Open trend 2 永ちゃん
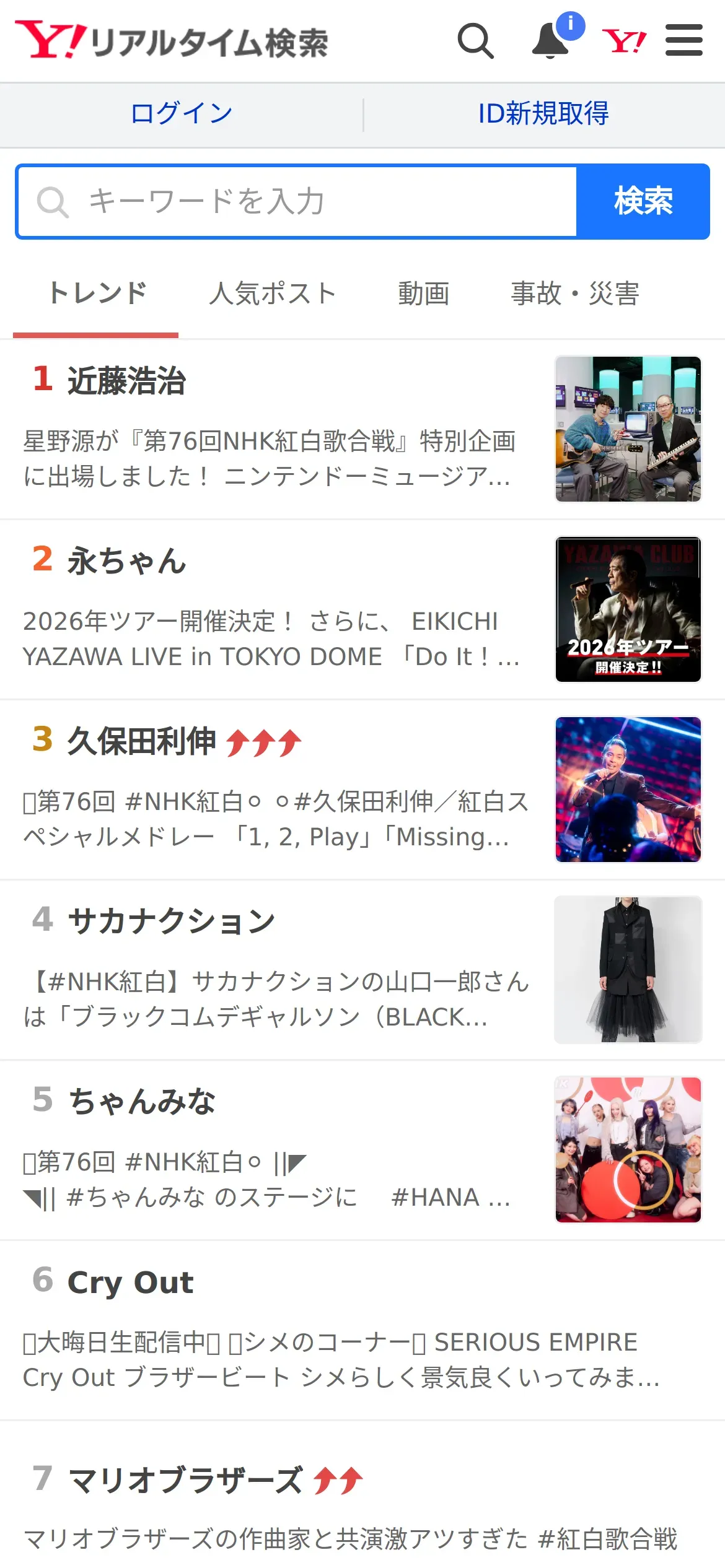 (126, 560)
